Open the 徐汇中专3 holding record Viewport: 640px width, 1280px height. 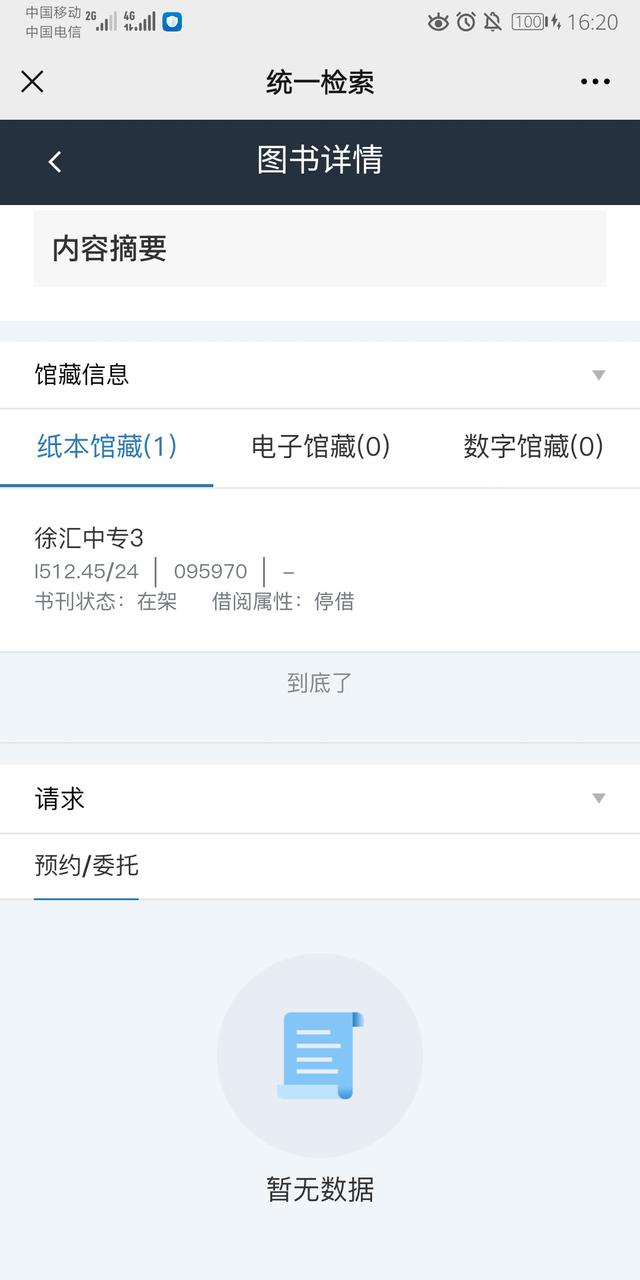pyautogui.click(x=320, y=570)
